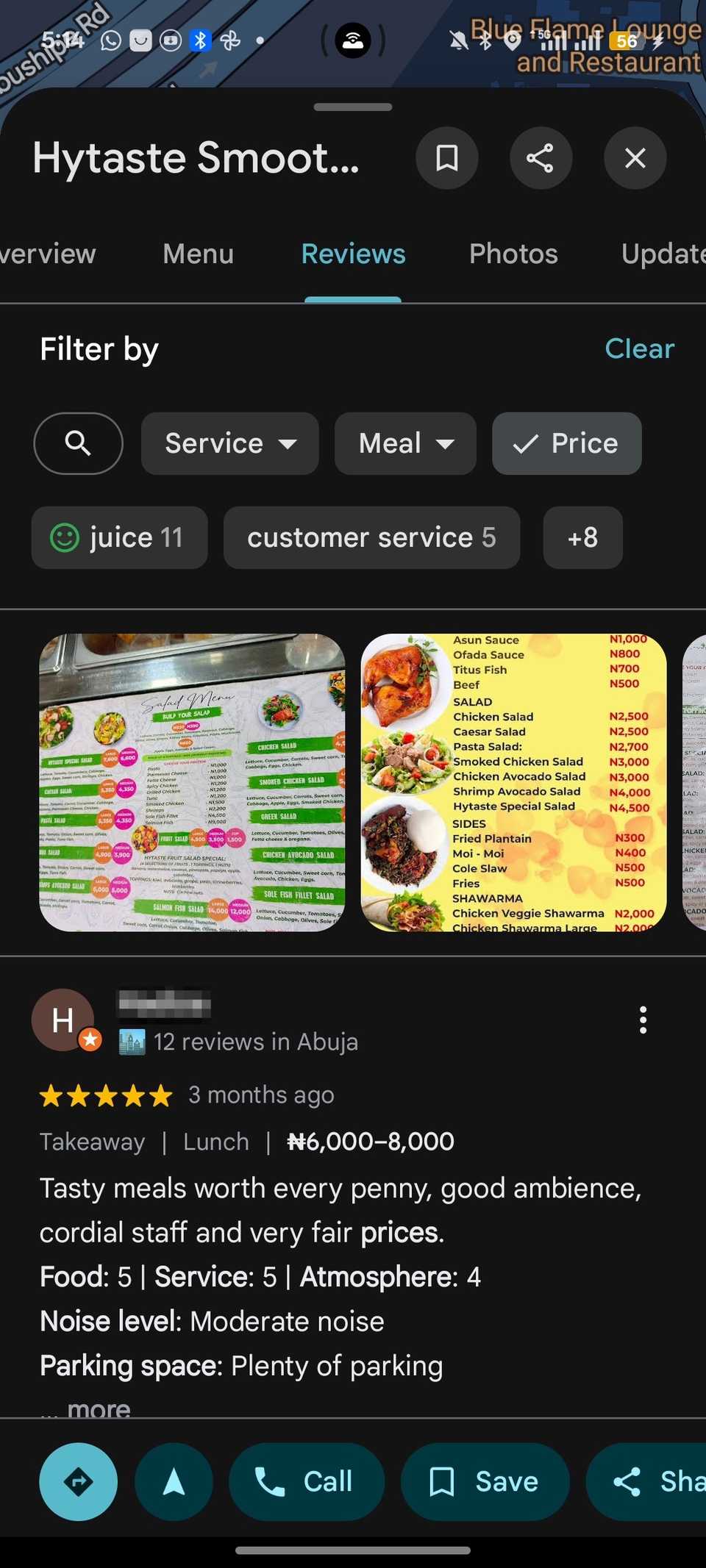
Task: Filter reviews mentioning customer service
Action: coord(371,537)
